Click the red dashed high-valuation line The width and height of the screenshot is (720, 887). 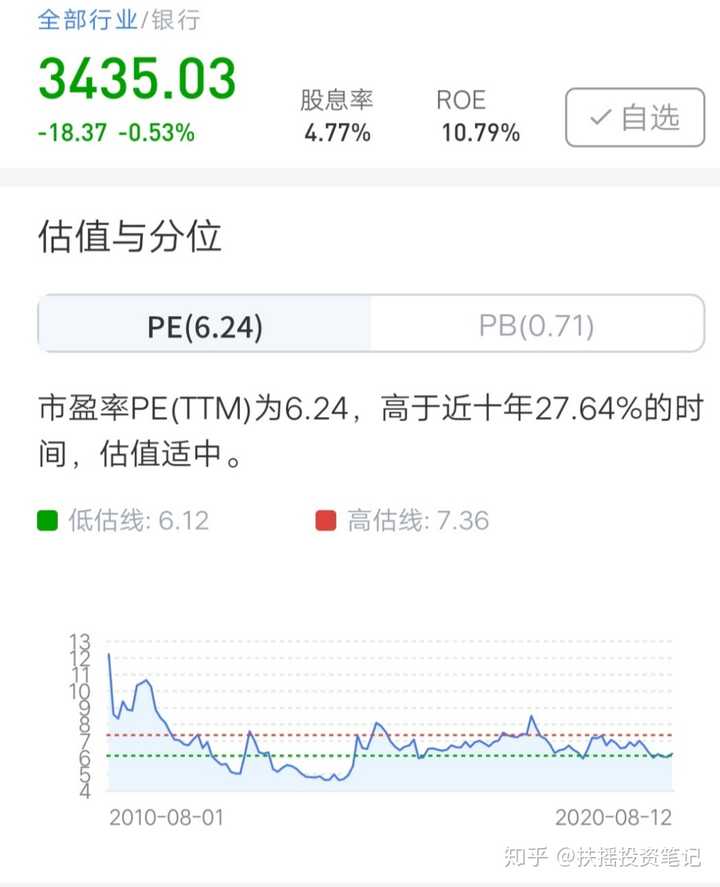tap(400, 733)
